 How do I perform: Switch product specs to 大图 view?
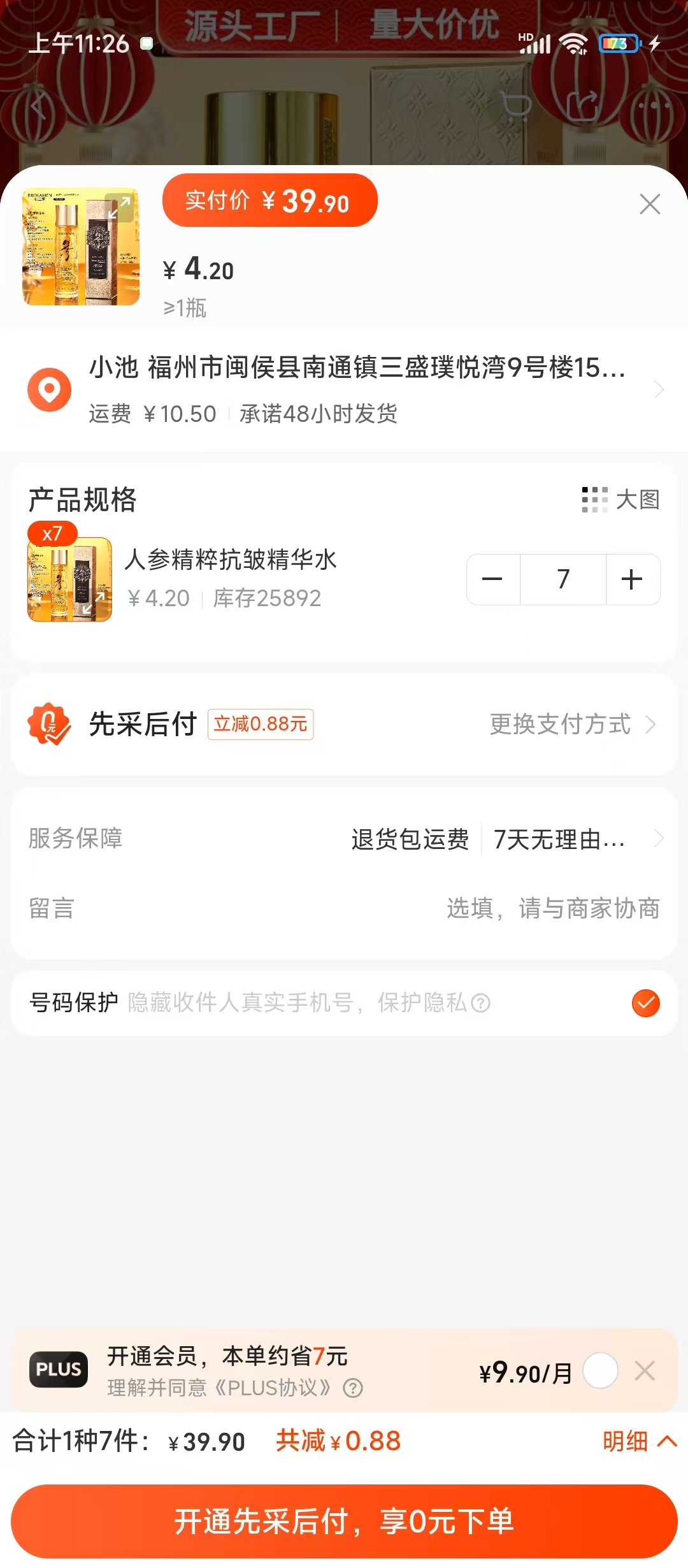620,500
